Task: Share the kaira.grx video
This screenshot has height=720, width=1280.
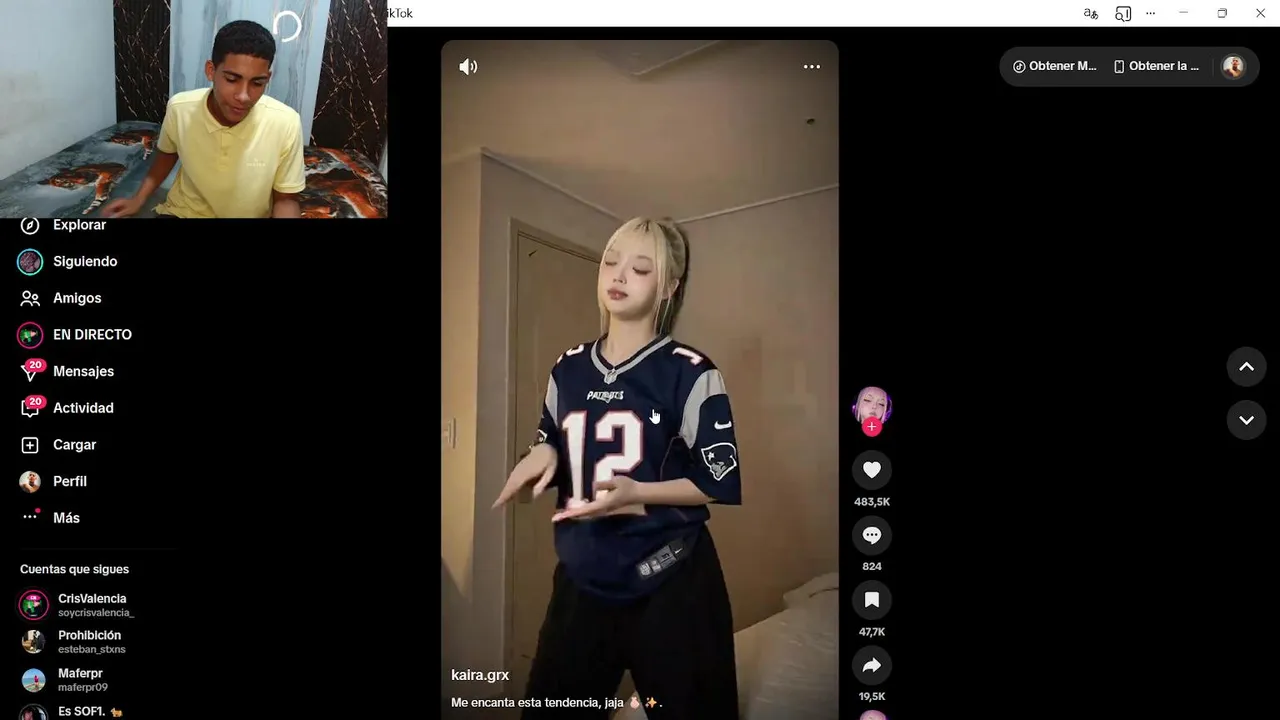Action: 872,665
